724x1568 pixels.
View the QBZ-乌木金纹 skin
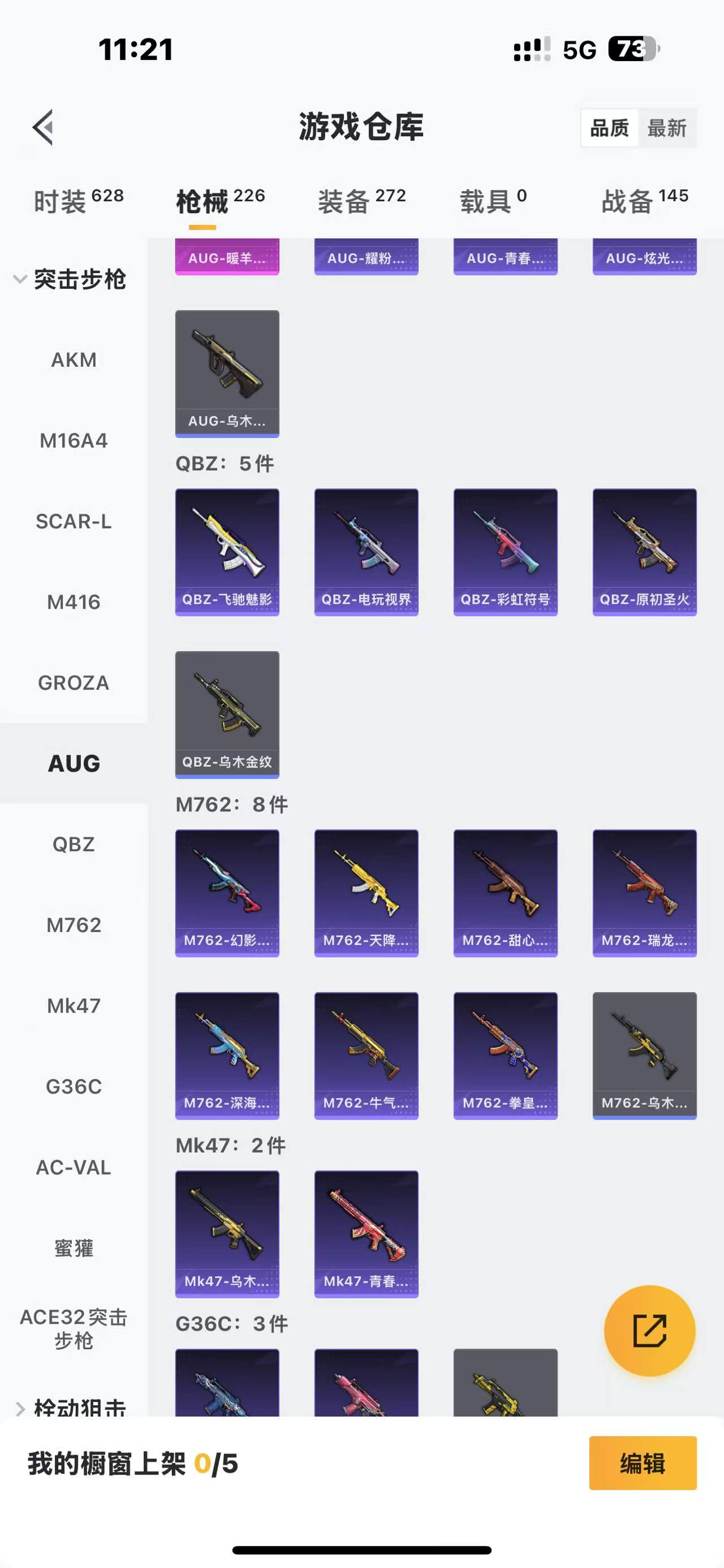tap(227, 714)
